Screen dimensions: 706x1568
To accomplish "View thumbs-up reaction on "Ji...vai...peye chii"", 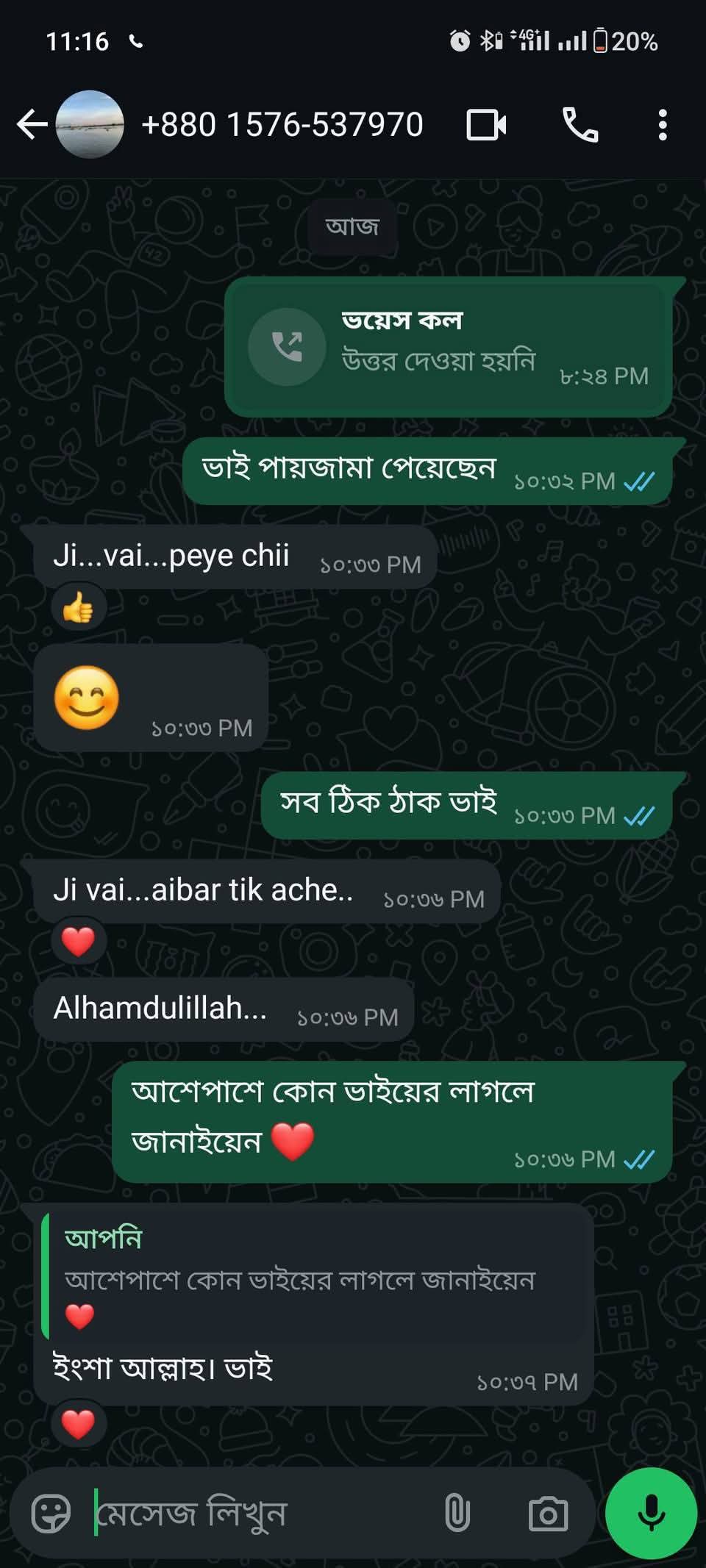I will click(x=79, y=608).
